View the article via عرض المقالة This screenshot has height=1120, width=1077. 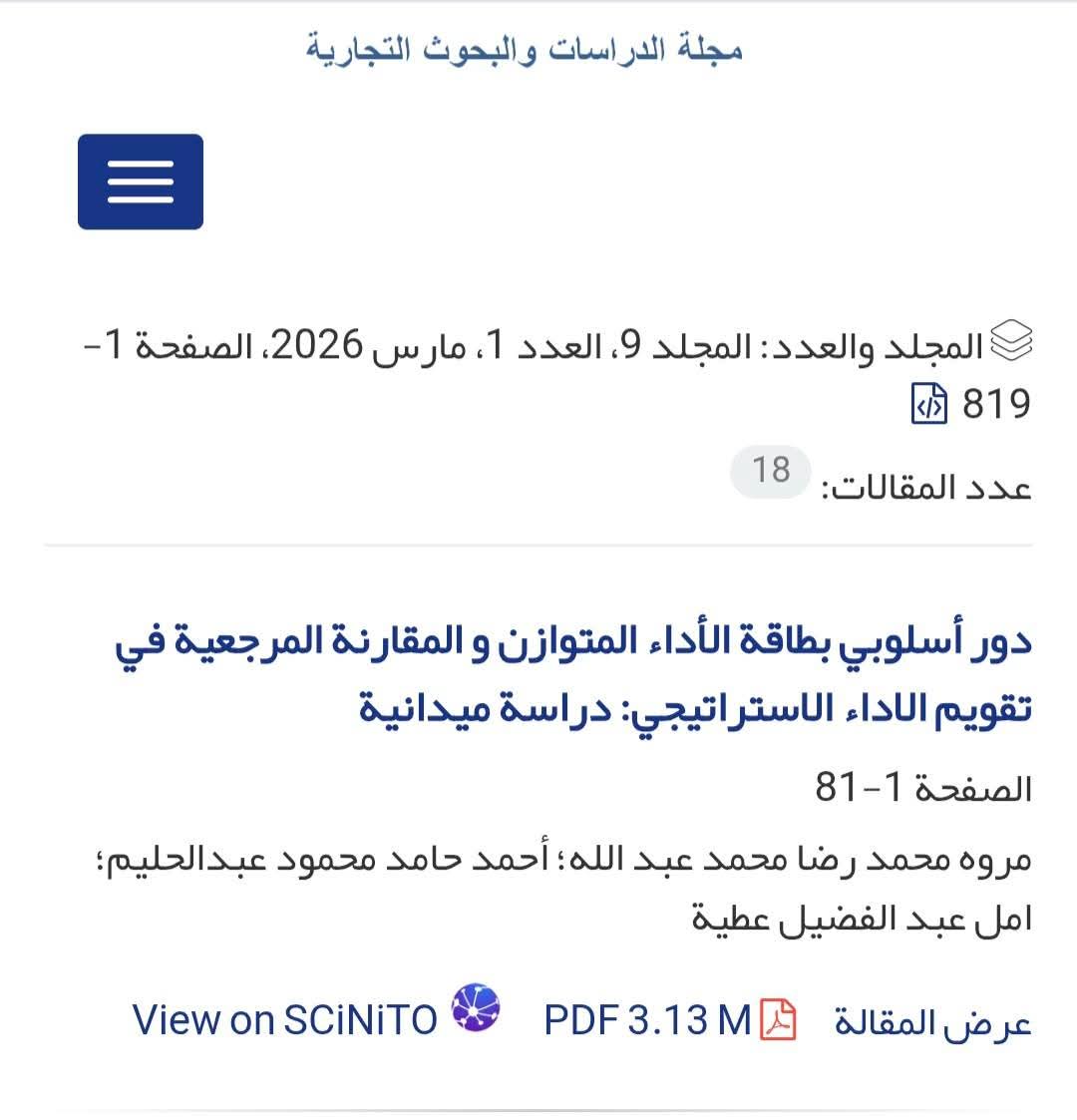click(932, 1022)
